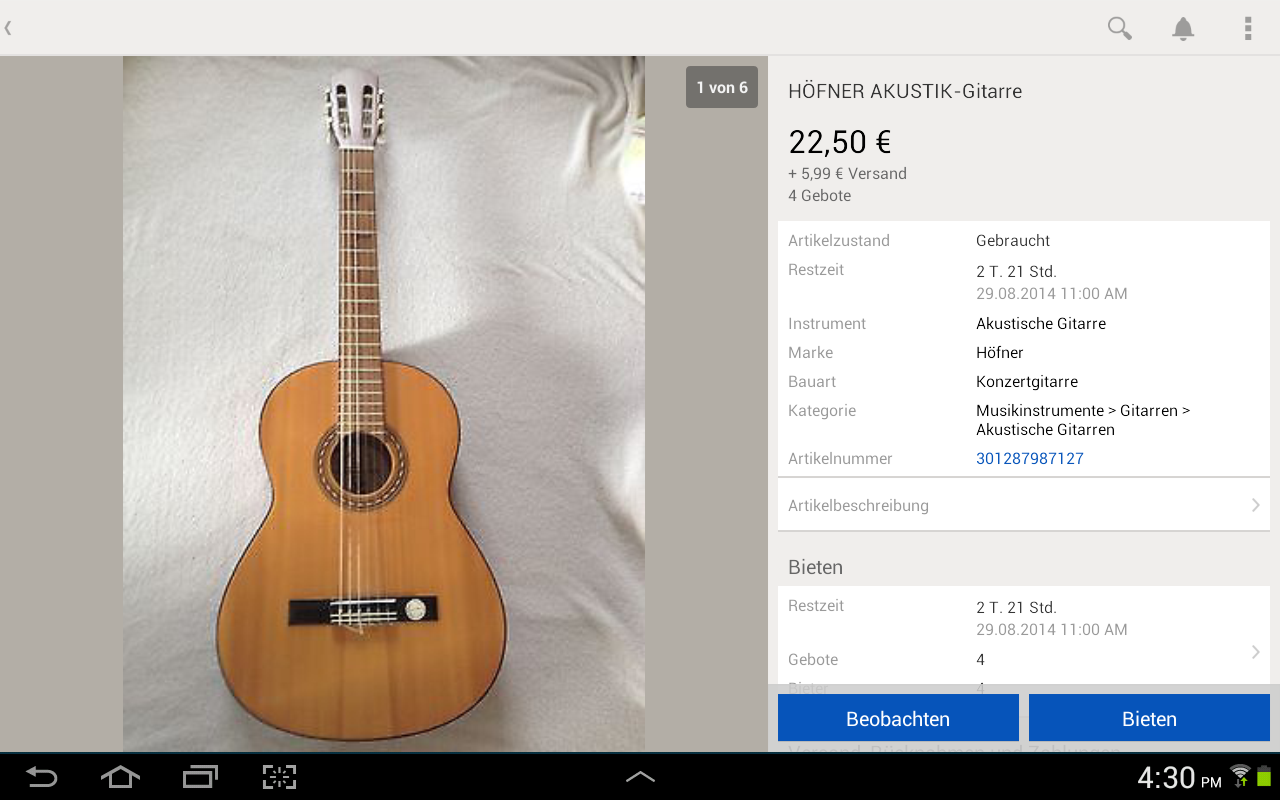1280x800 pixels.
Task: Open the recent apps view
Action: (200, 776)
